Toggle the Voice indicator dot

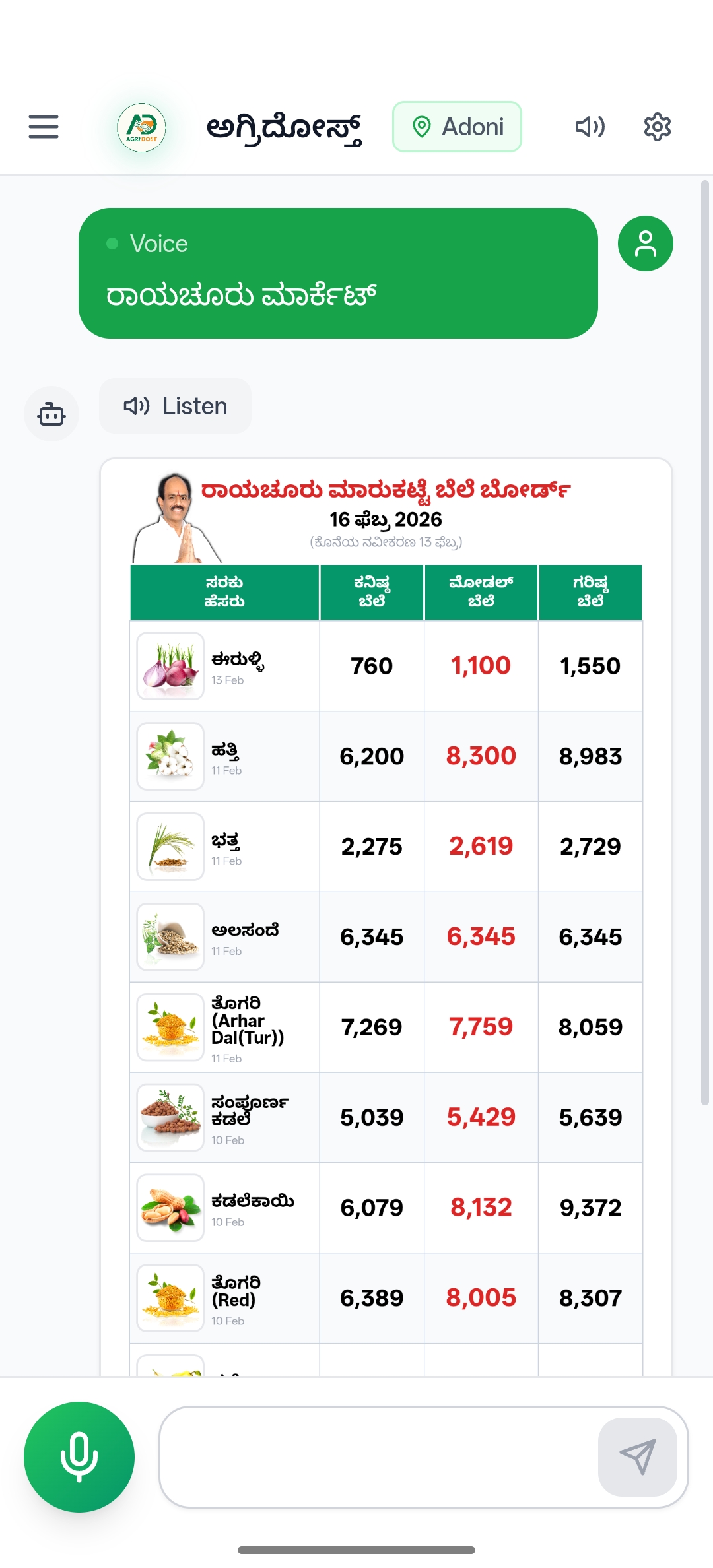pyautogui.click(x=112, y=244)
